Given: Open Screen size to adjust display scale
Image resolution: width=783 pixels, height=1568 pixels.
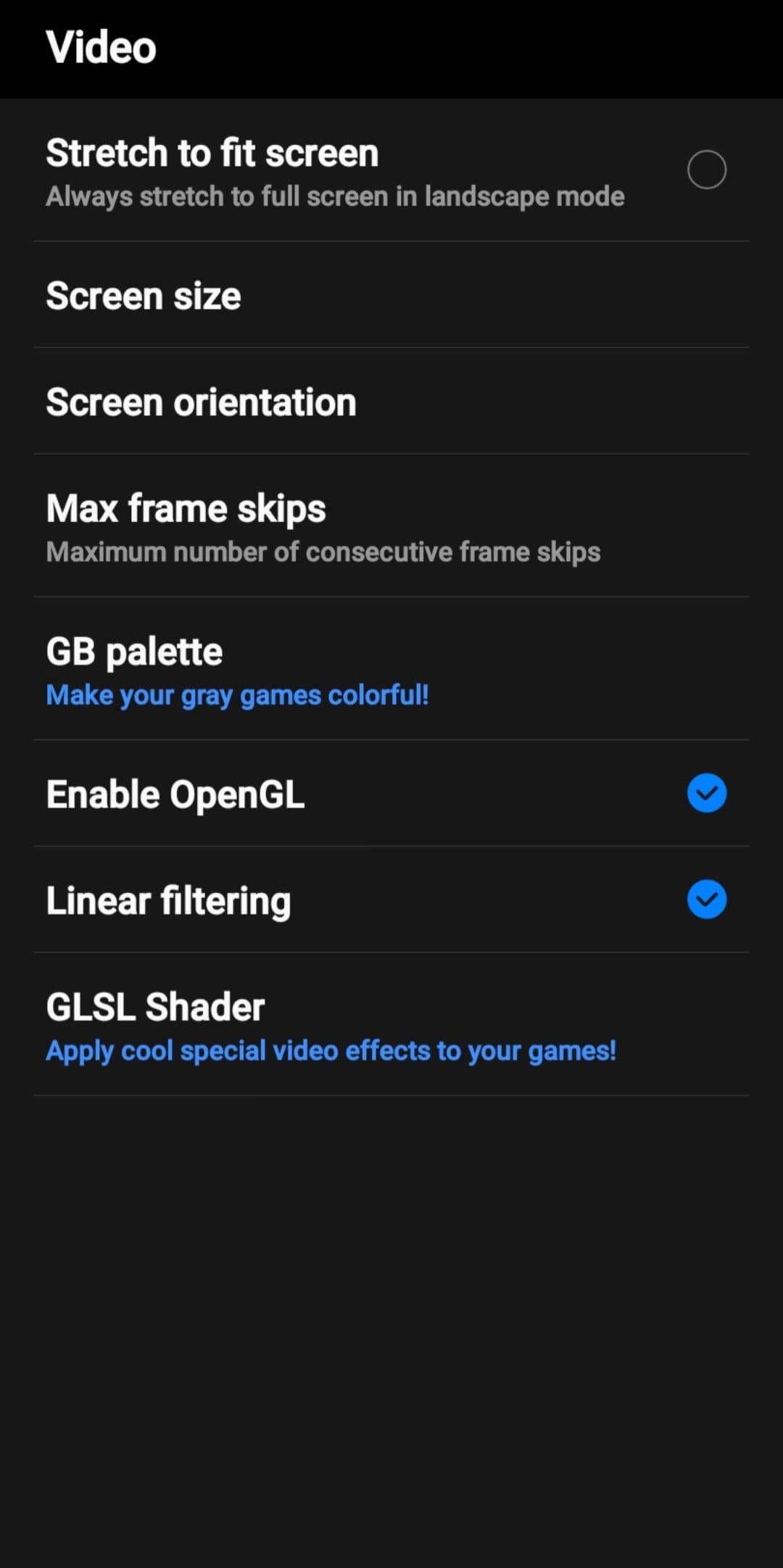Looking at the screenshot, I should coord(143,296).
